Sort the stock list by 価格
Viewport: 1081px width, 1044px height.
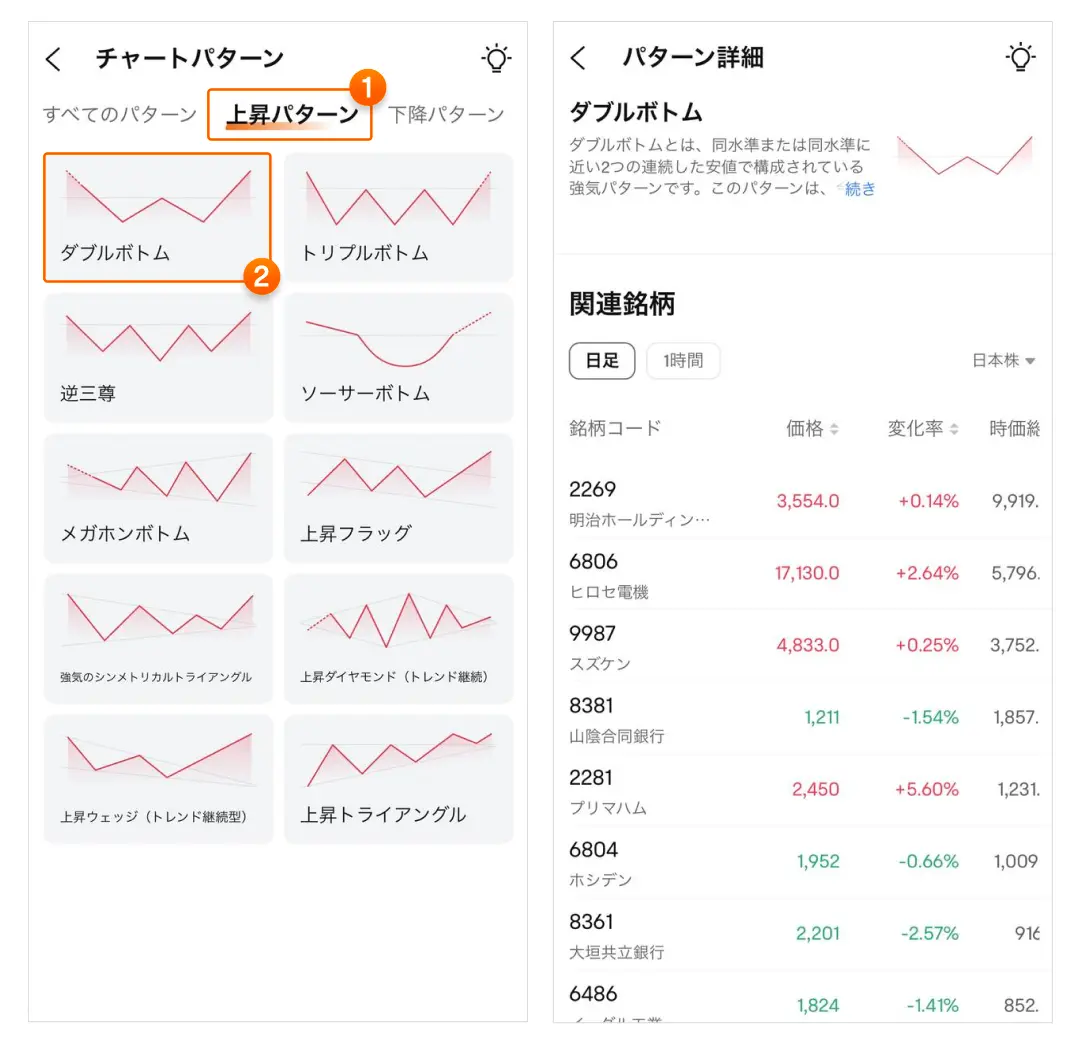tap(812, 429)
